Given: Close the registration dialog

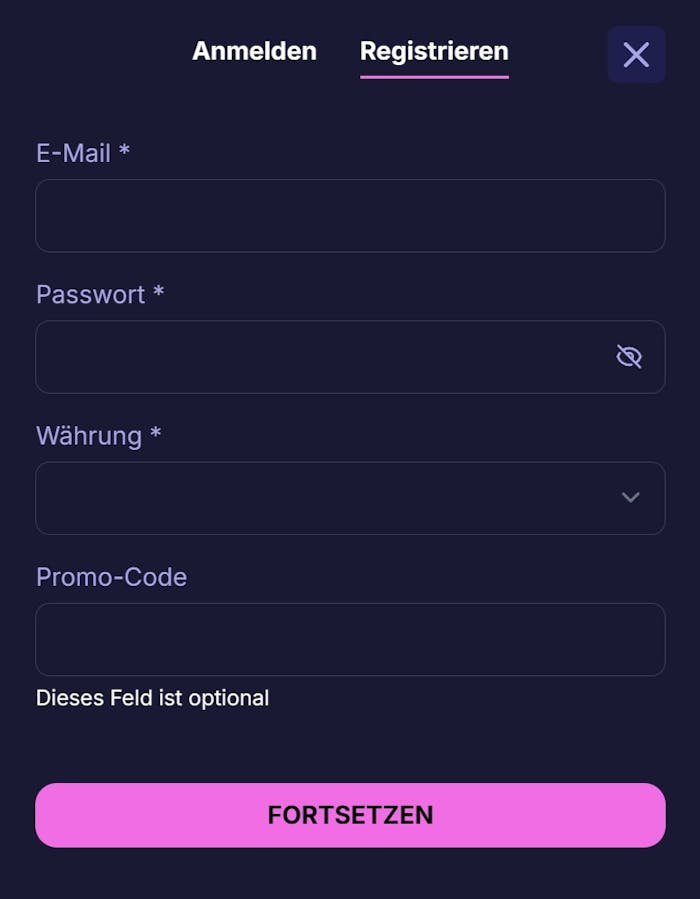Looking at the screenshot, I should coord(636,55).
